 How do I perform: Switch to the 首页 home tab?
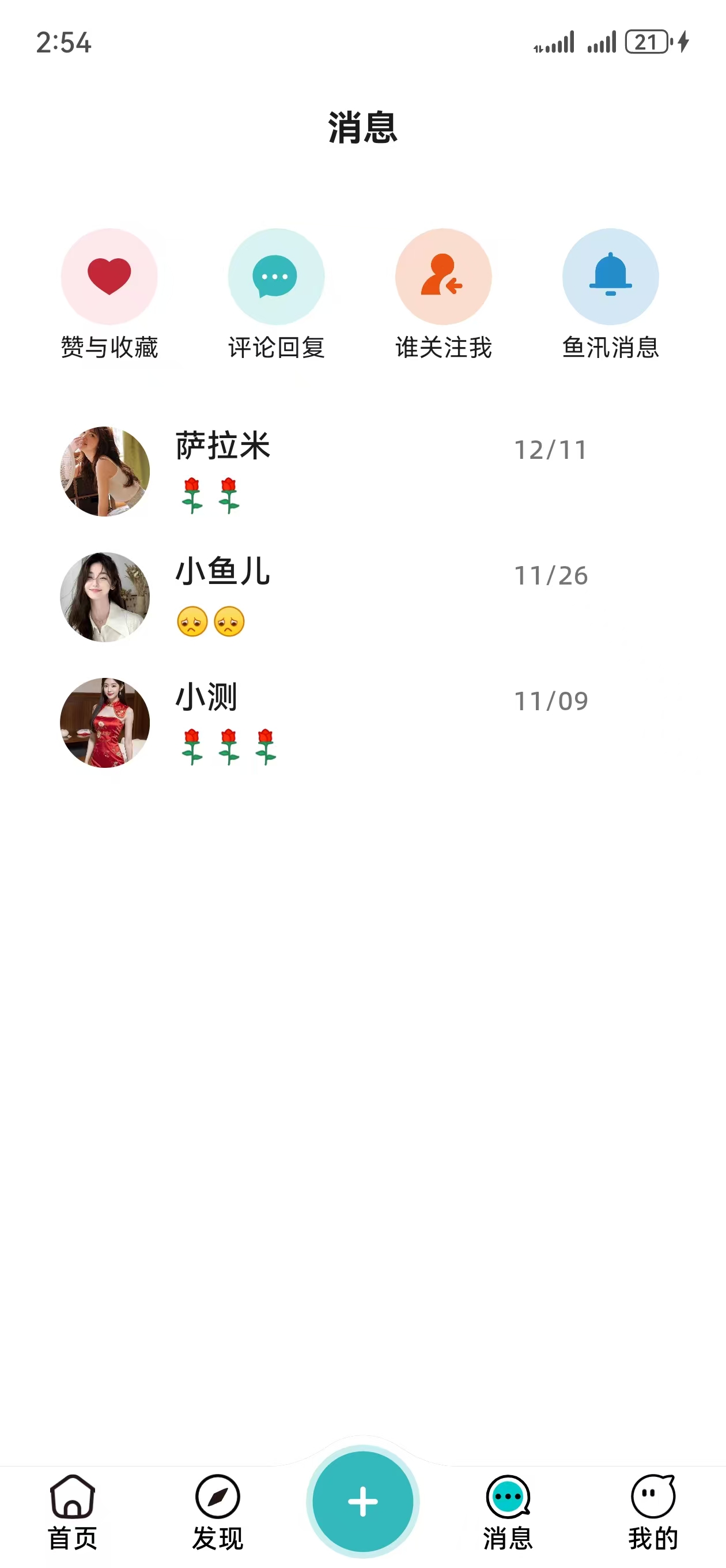tap(73, 1512)
